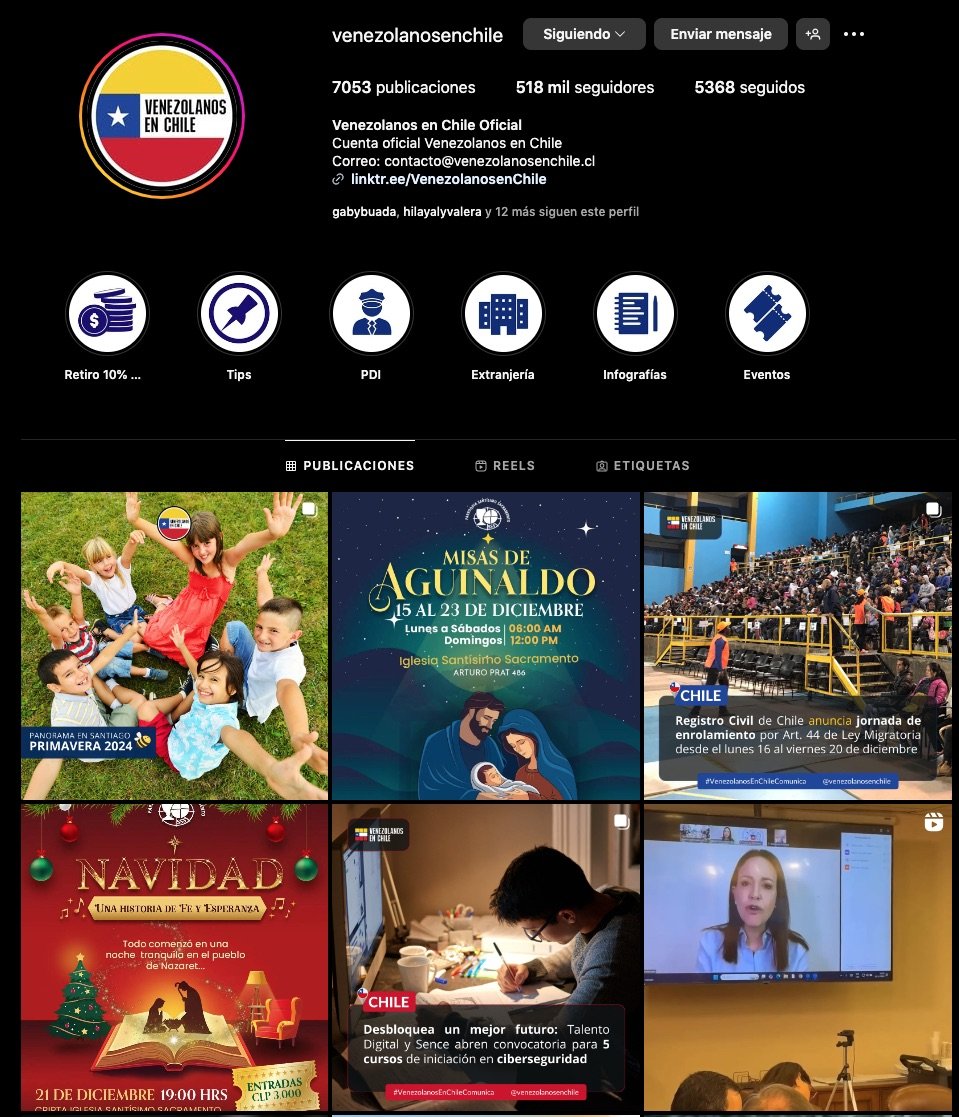Image resolution: width=959 pixels, height=1117 pixels.
Task: View the 5368 seguidos list
Action: 749,88
